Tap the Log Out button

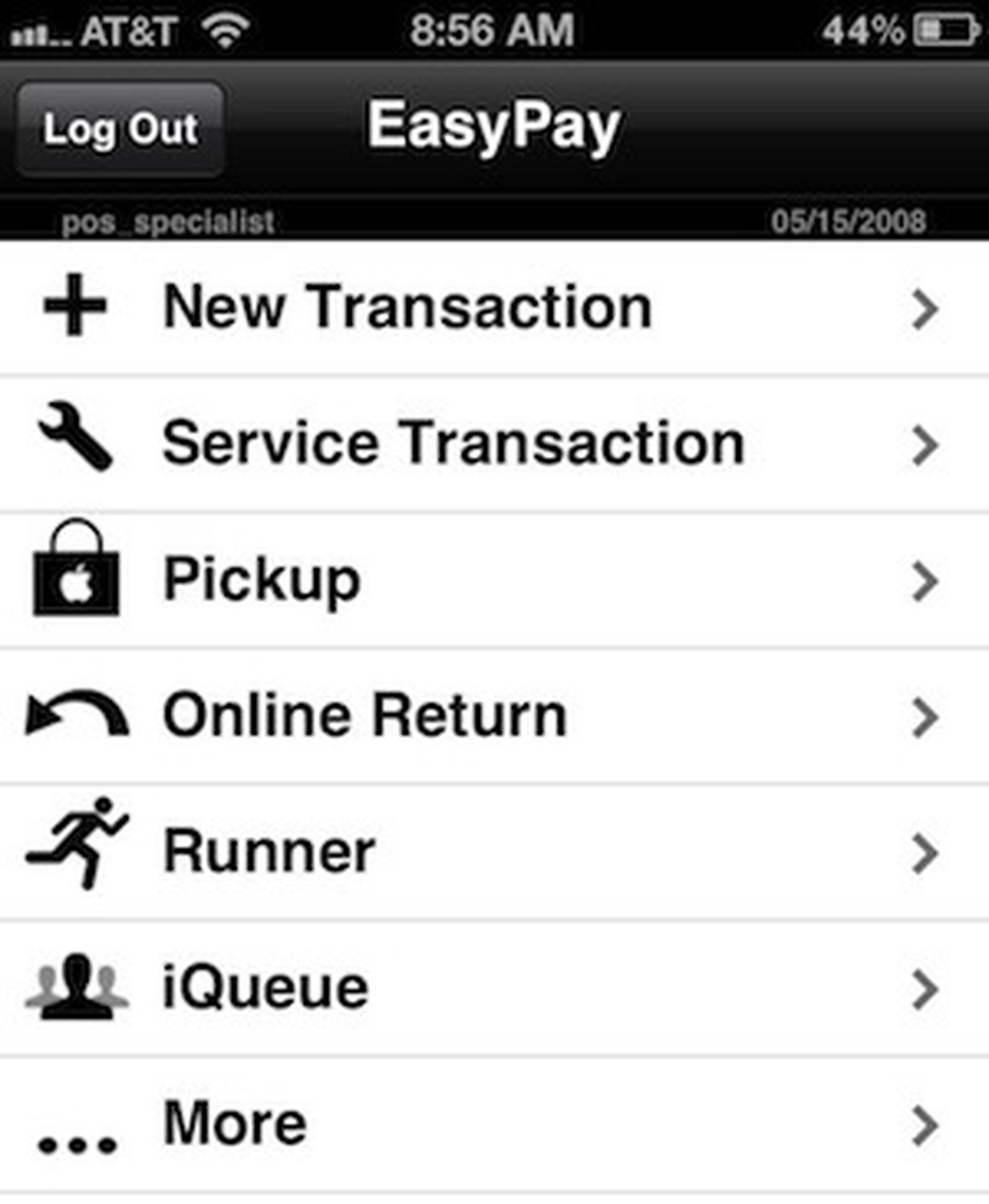click(121, 128)
